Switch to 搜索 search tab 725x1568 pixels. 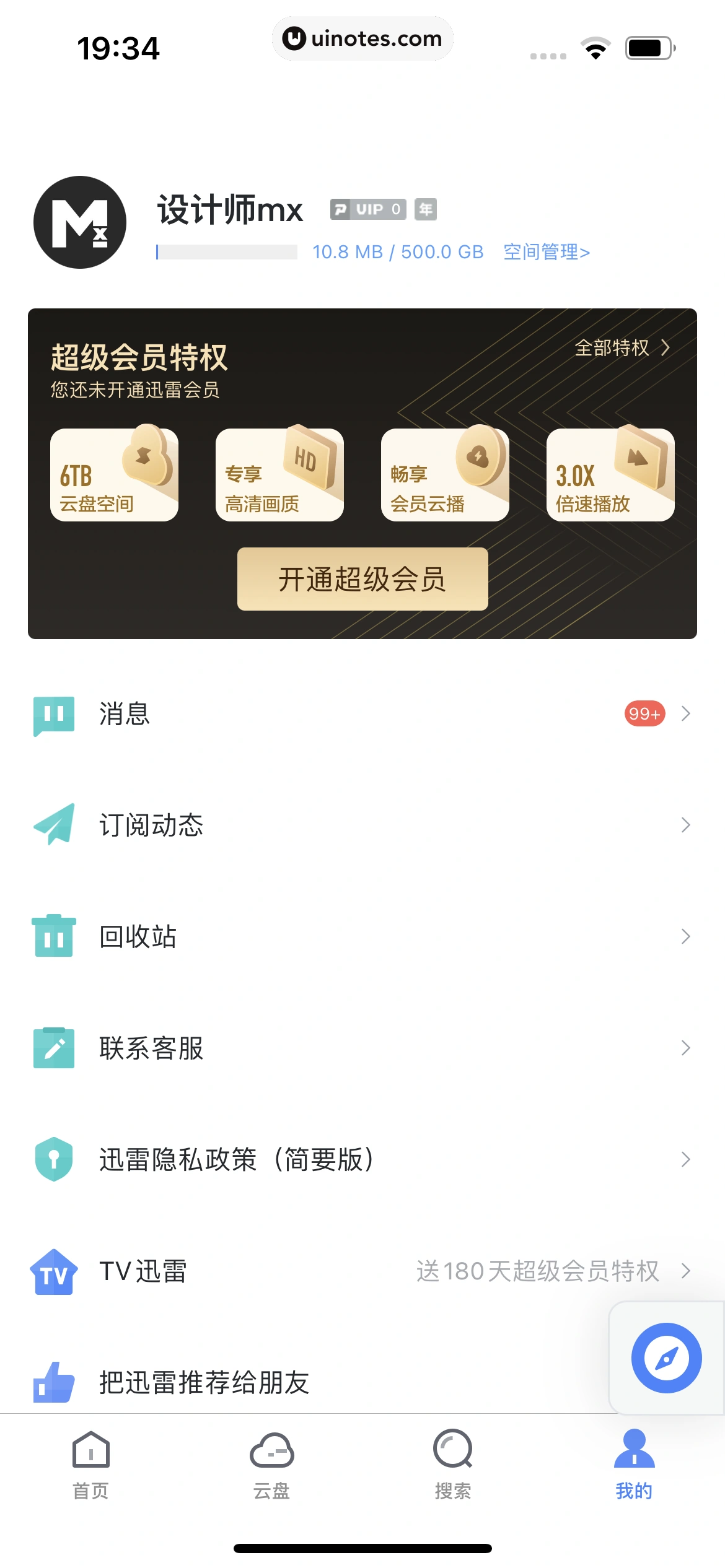point(453,1465)
